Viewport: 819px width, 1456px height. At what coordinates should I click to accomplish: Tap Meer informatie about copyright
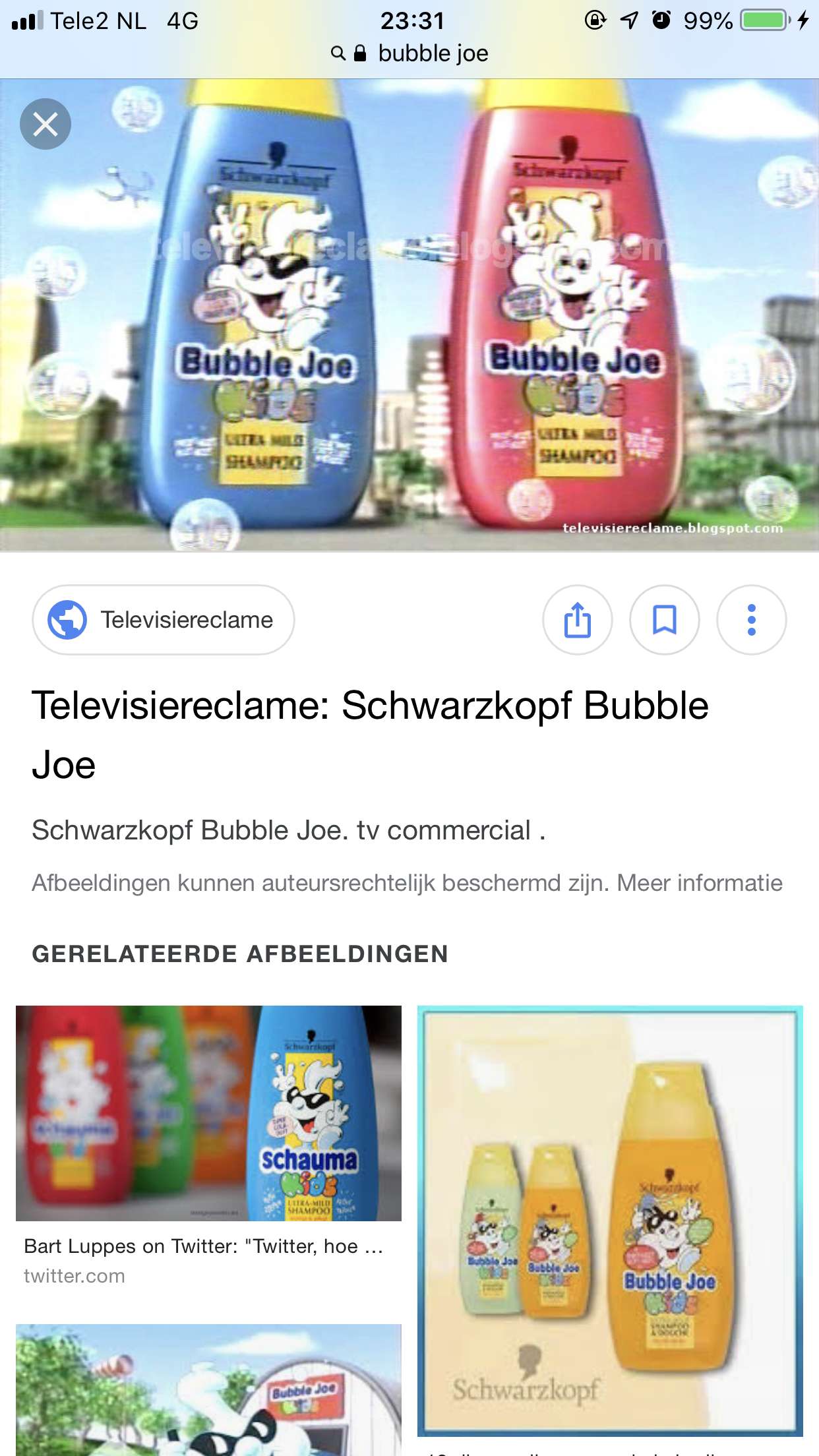pyautogui.click(x=700, y=883)
